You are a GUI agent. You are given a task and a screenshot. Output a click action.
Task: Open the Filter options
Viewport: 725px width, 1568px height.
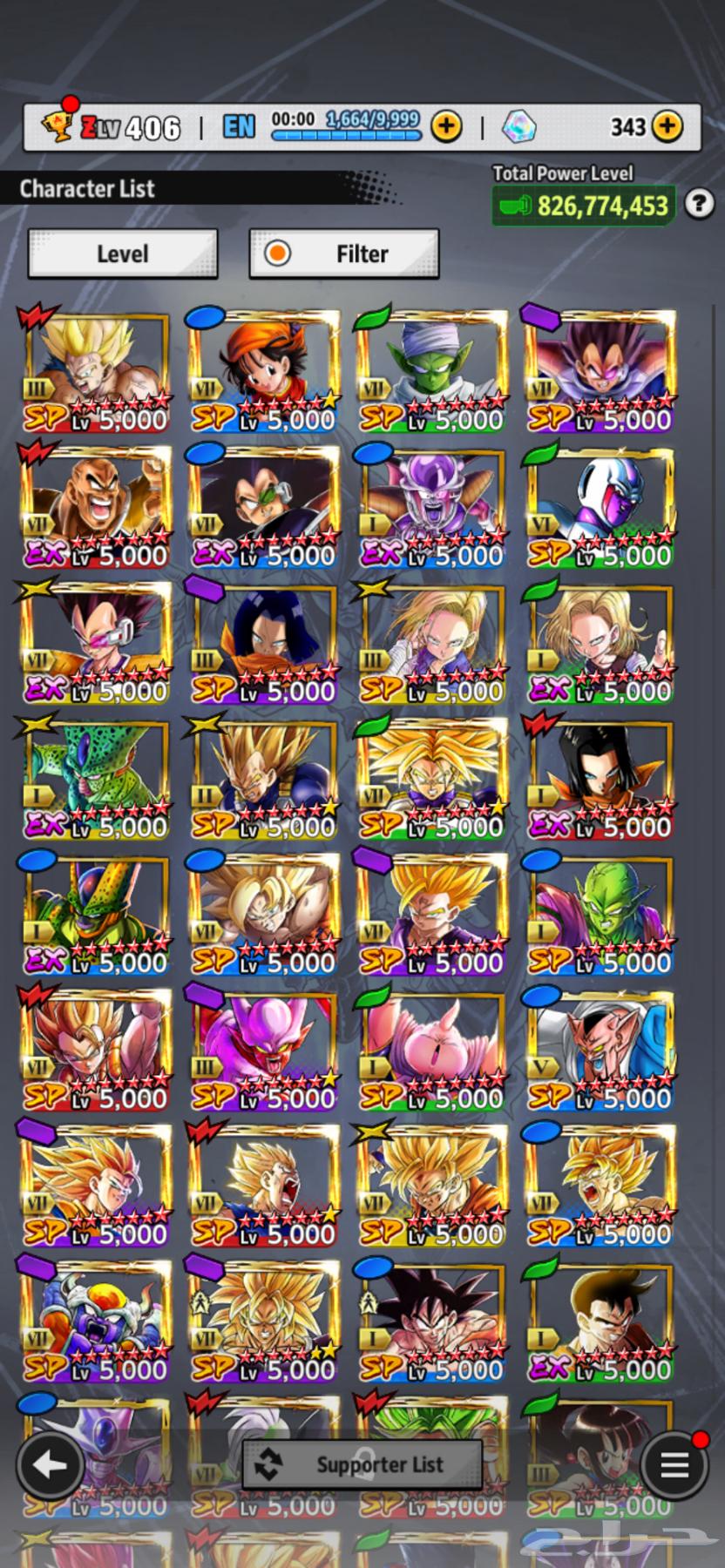(343, 253)
